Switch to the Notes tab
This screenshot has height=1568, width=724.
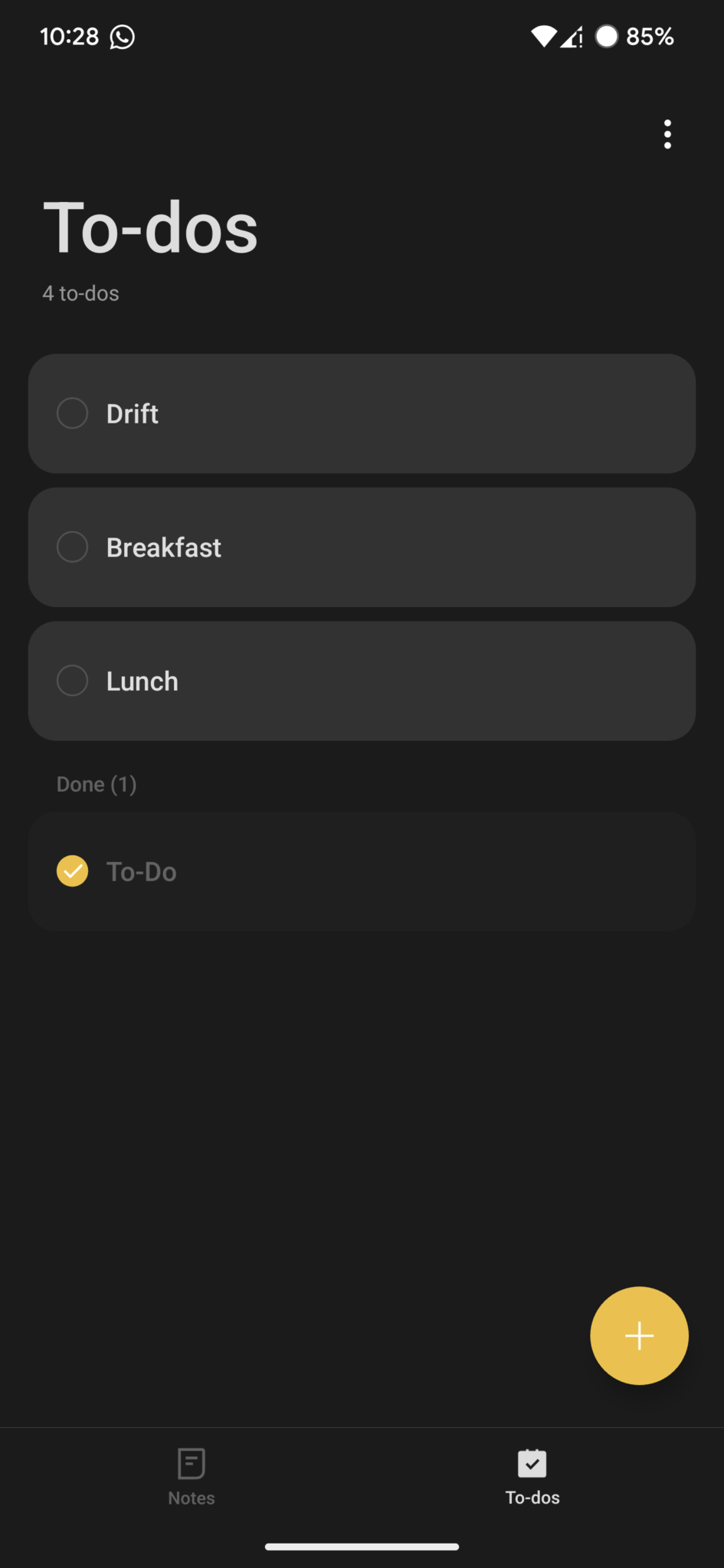tap(191, 1474)
